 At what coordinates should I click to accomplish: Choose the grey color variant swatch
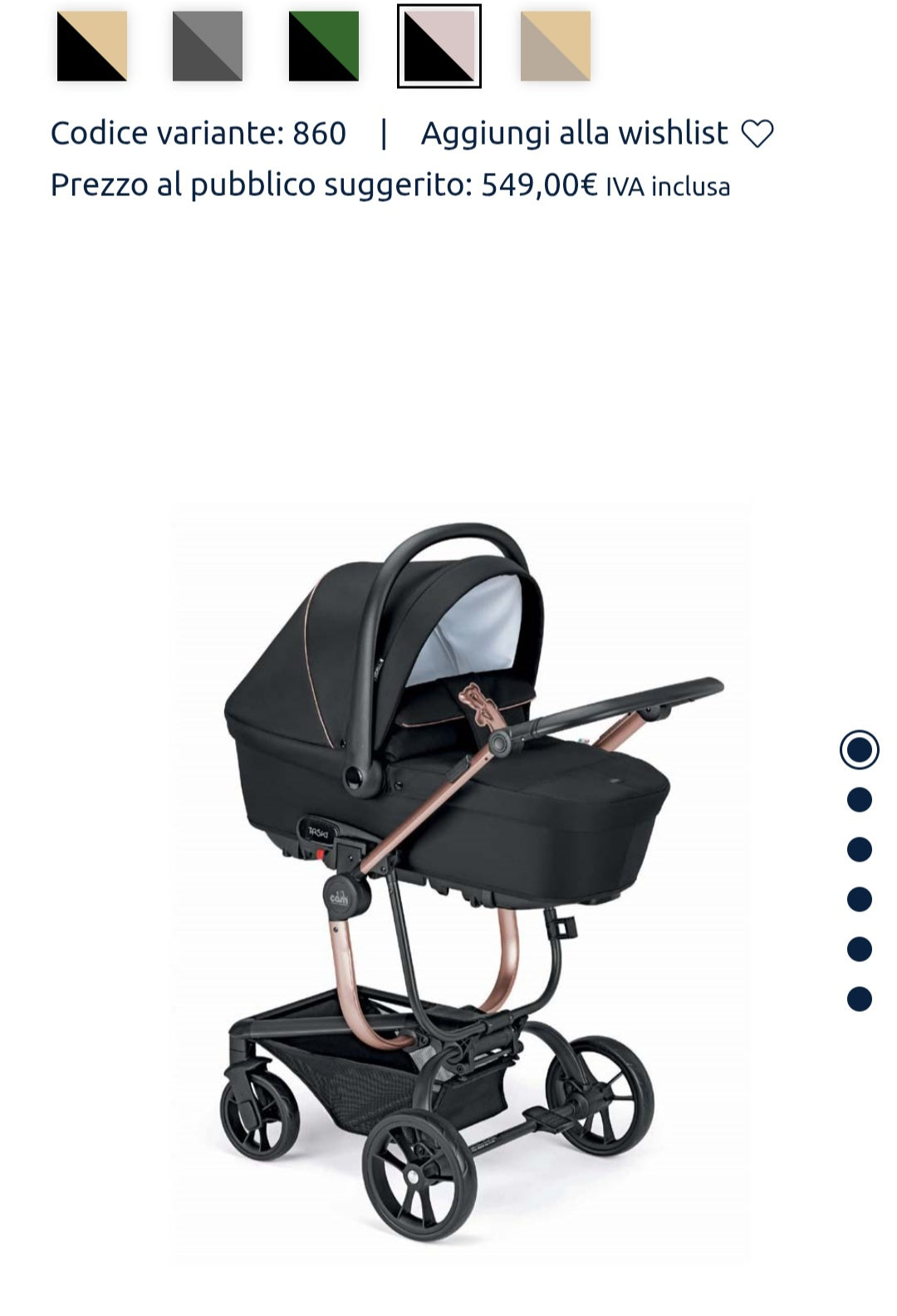click(x=208, y=46)
